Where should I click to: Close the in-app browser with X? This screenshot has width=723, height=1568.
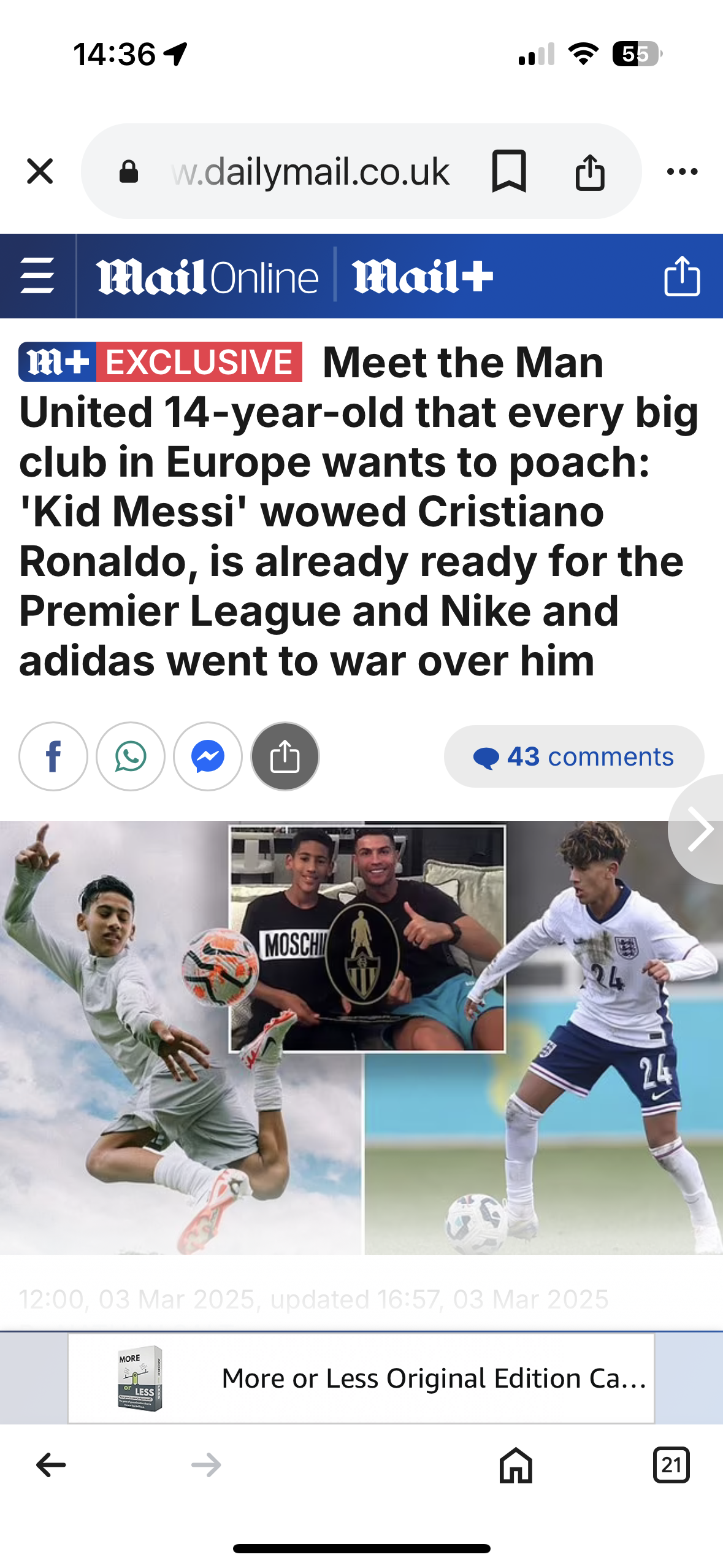coord(40,171)
